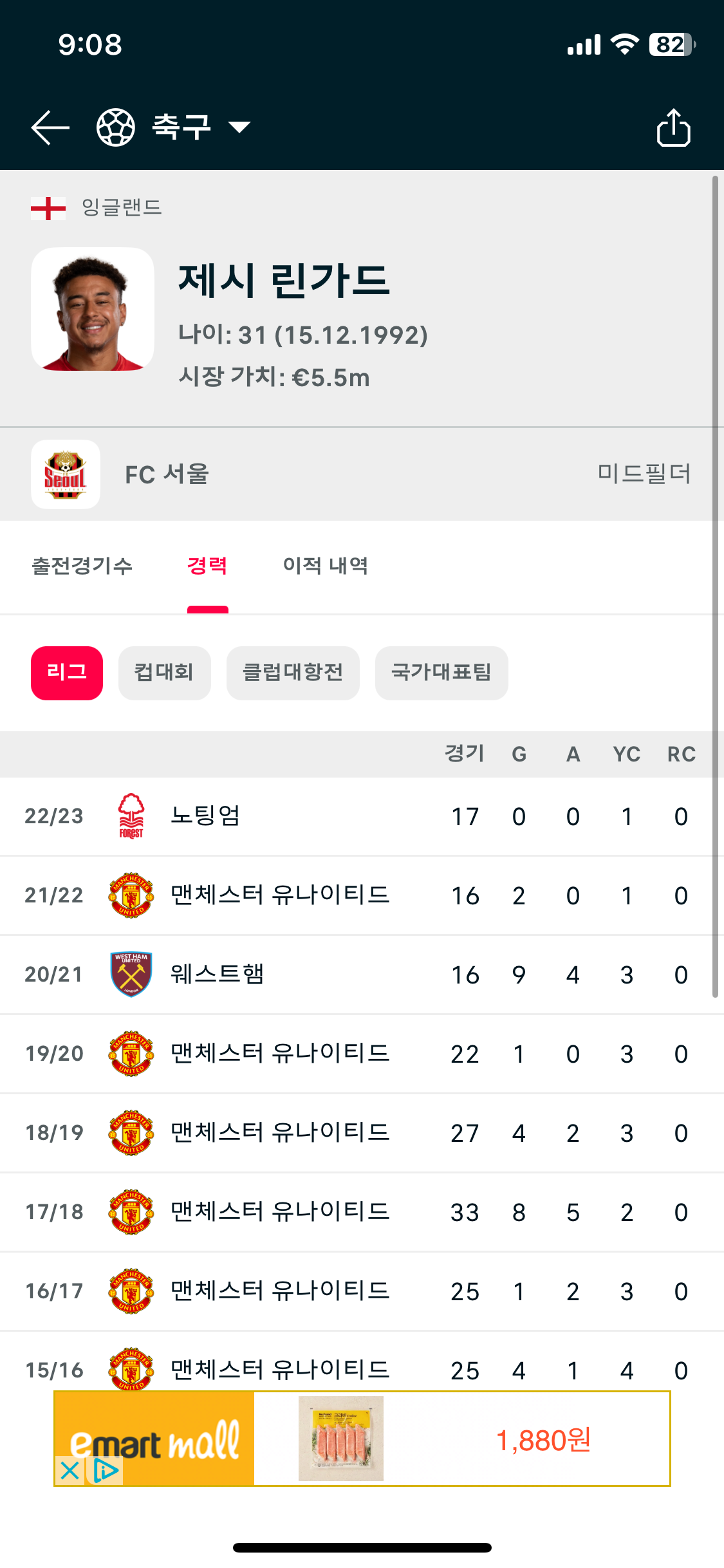Filter career by 컵대회
Image resolution: width=724 pixels, height=1568 pixels.
pos(164,673)
